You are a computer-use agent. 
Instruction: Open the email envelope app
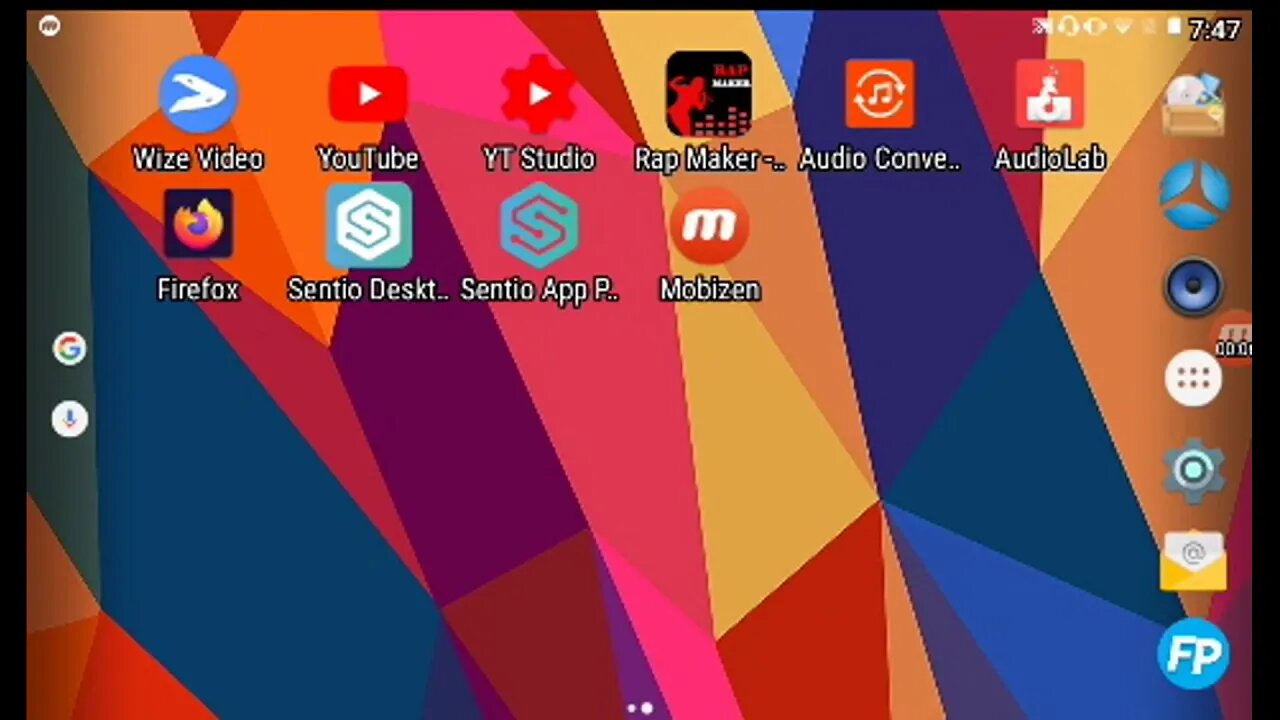coord(1193,560)
